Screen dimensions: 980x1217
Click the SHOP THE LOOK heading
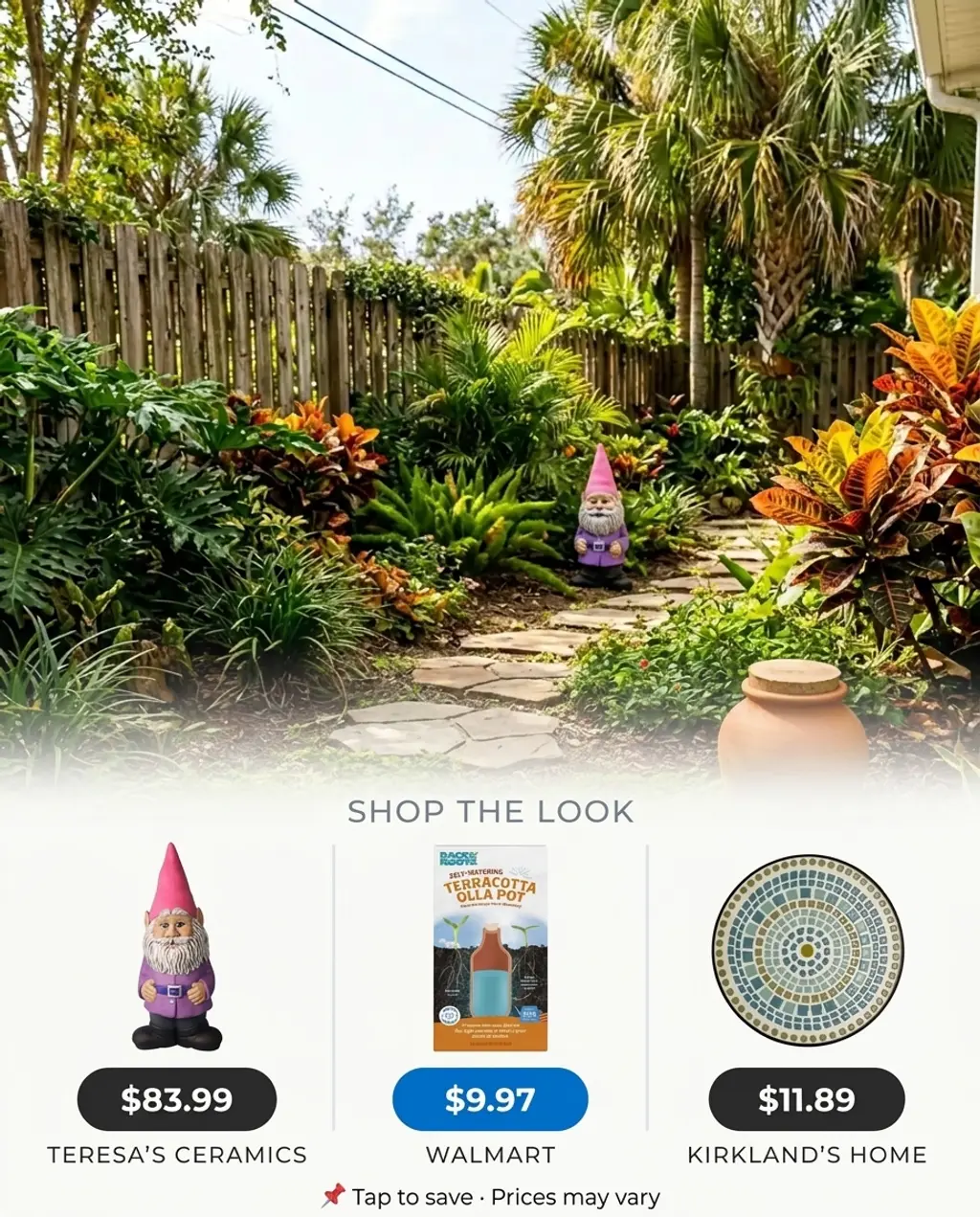489,812
